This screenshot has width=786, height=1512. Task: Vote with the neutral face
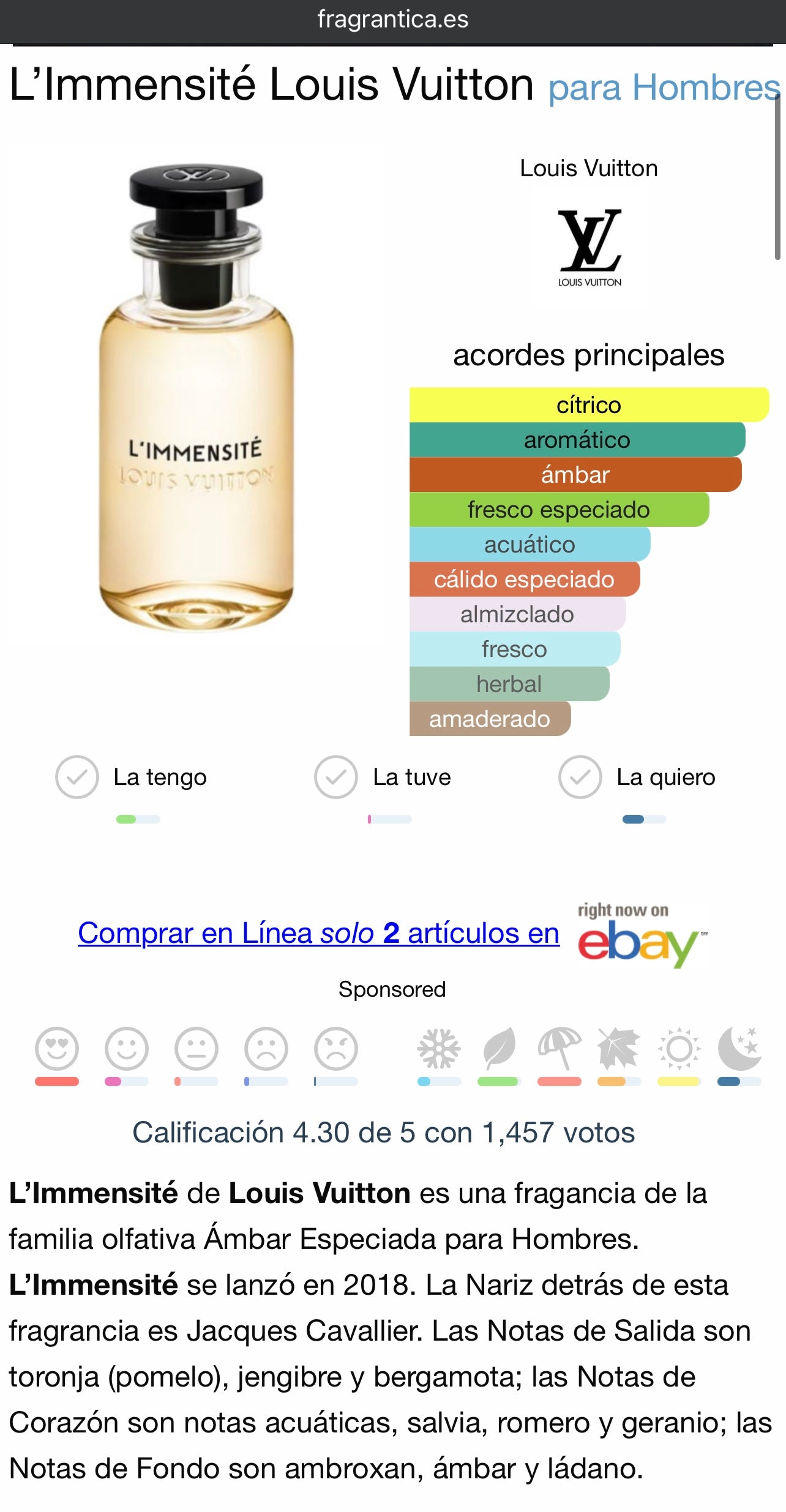[x=196, y=1049]
